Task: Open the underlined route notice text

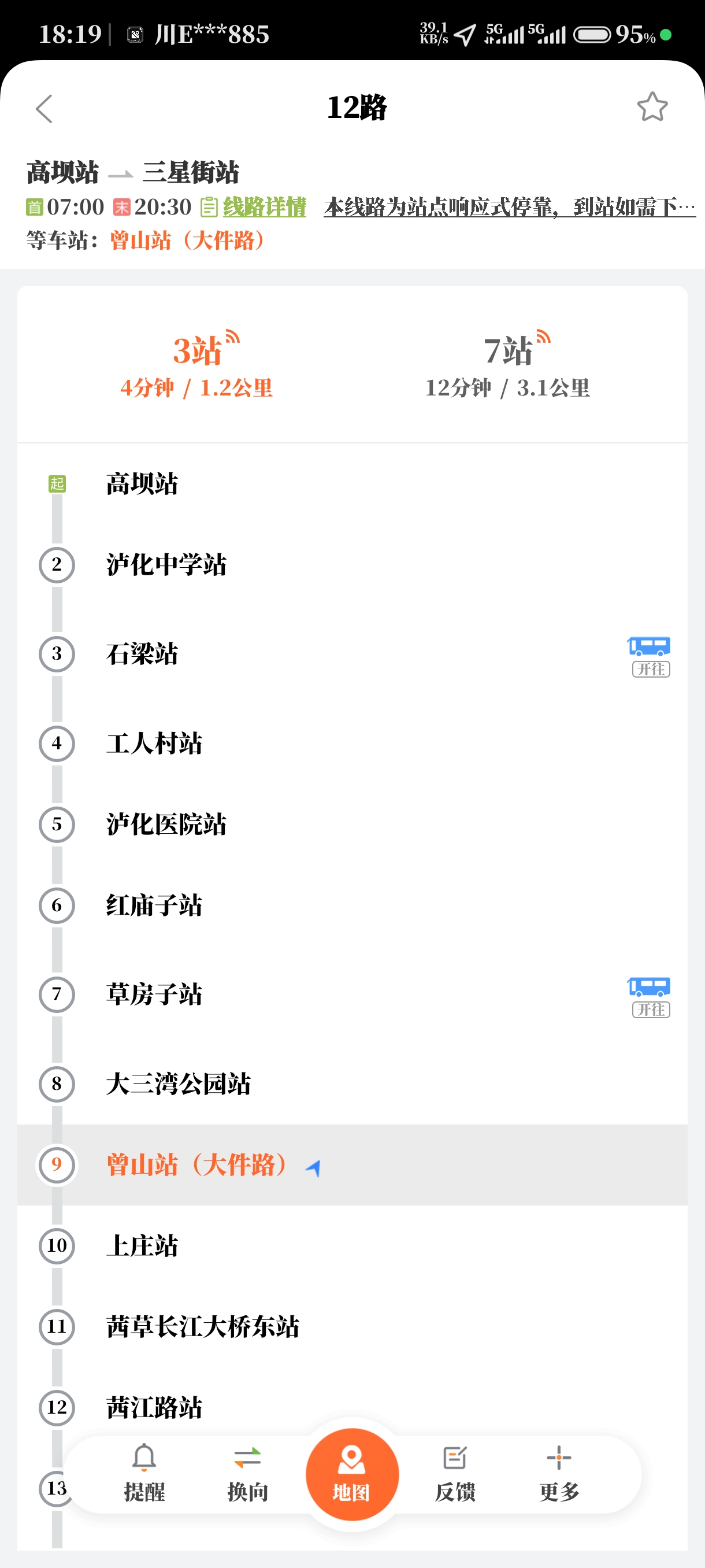Action: [510, 207]
